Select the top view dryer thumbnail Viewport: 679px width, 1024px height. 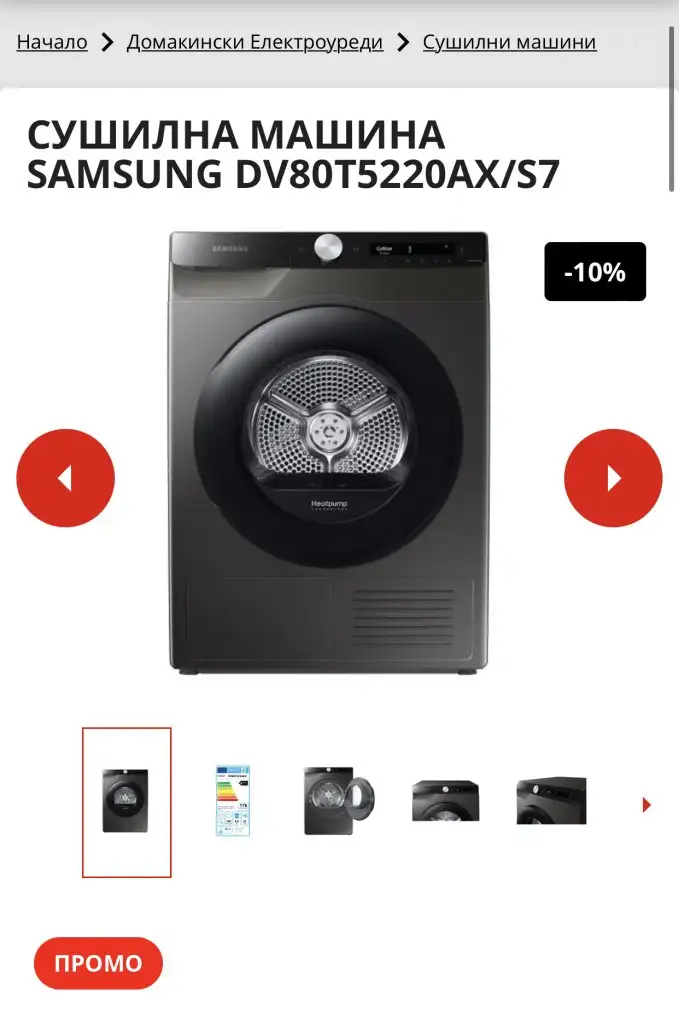click(445, 802)
